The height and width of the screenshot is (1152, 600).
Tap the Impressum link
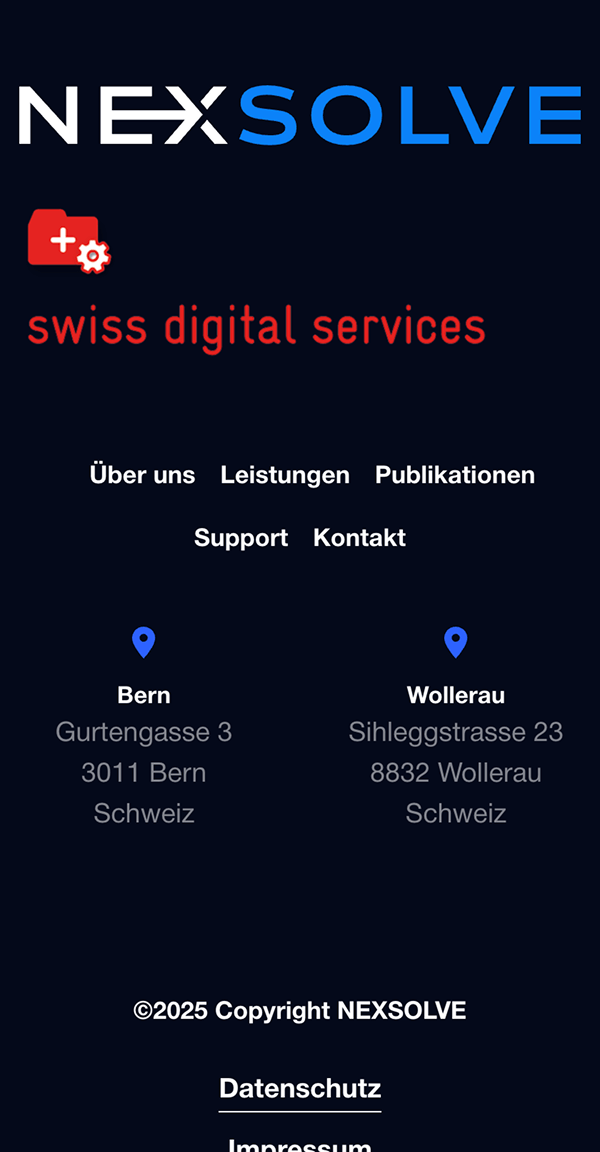click(x=300, y=1145)
